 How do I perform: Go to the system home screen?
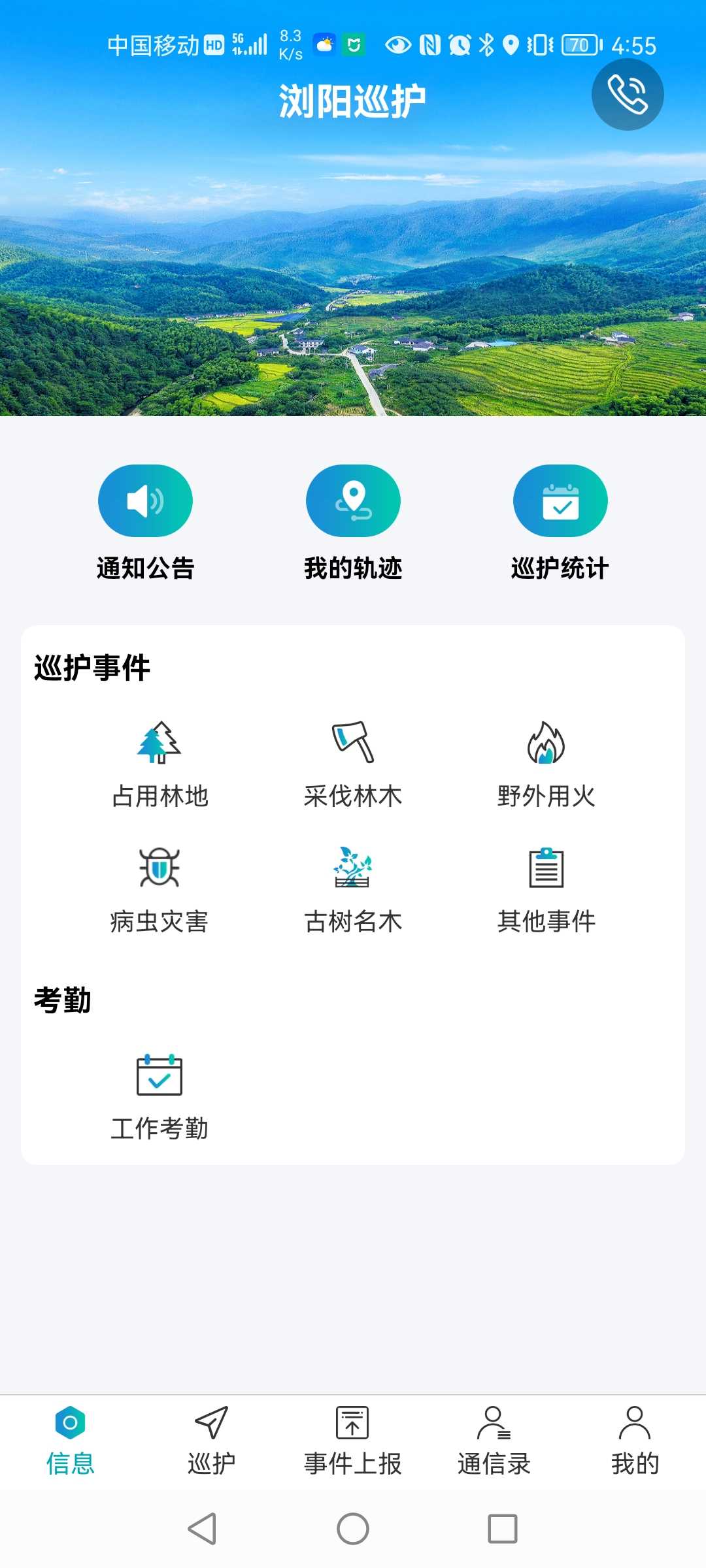tap(353, 1529)
